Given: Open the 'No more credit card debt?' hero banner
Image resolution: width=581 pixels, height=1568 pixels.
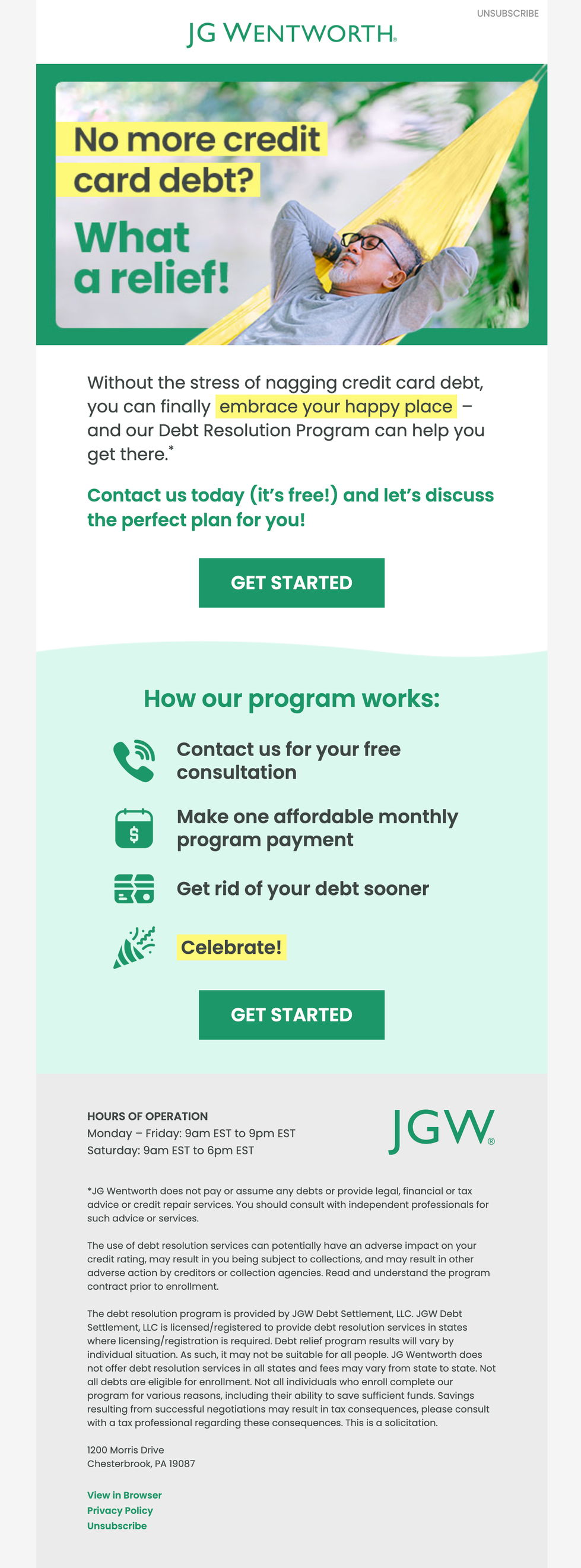Looking at the screenshot, I should [x=291, y=205].
